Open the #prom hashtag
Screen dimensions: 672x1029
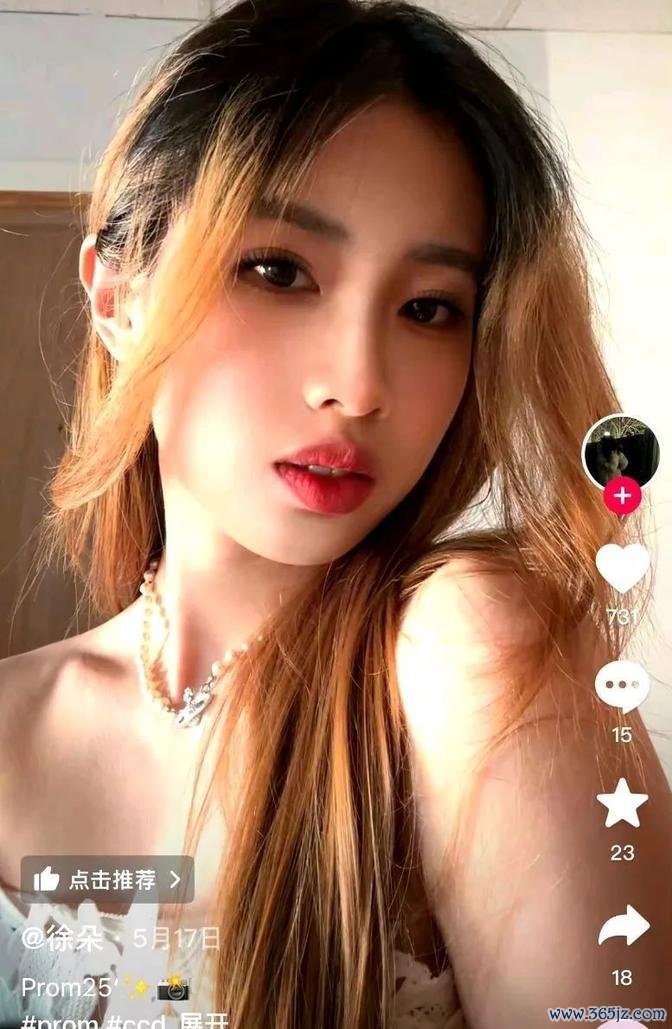pyautogui.click(x=58, y=1021)
